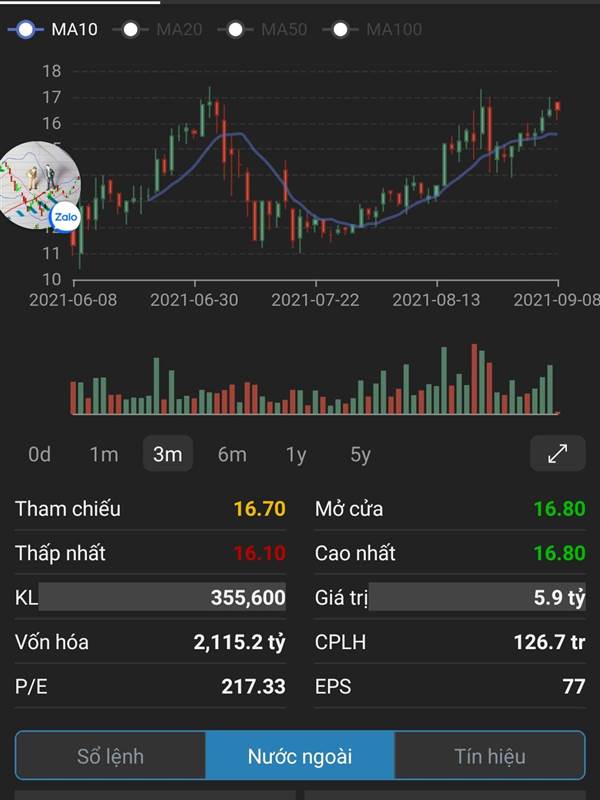Expand the chart to full screen
Image resolution: width=600 pixels, height=800 pixels.
[557, 453]
